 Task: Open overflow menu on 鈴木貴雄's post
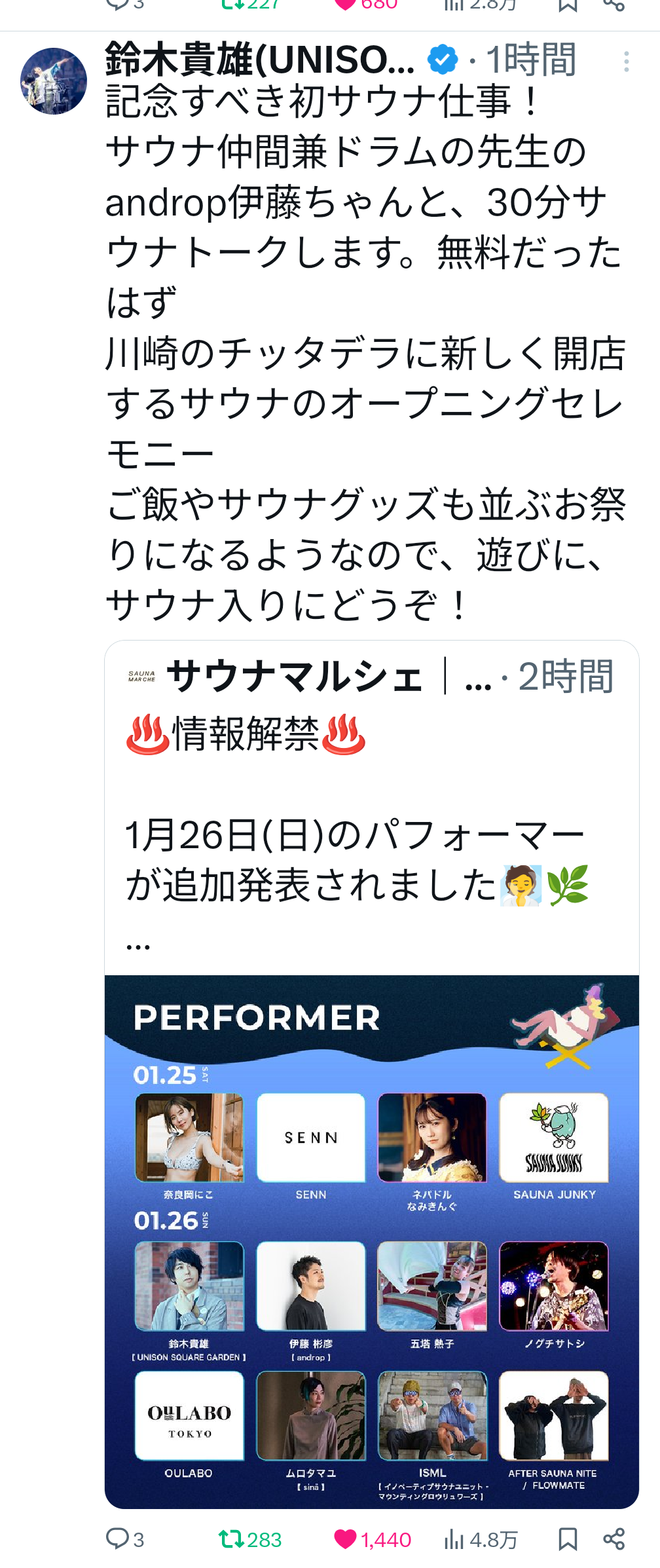pos(626,62)
